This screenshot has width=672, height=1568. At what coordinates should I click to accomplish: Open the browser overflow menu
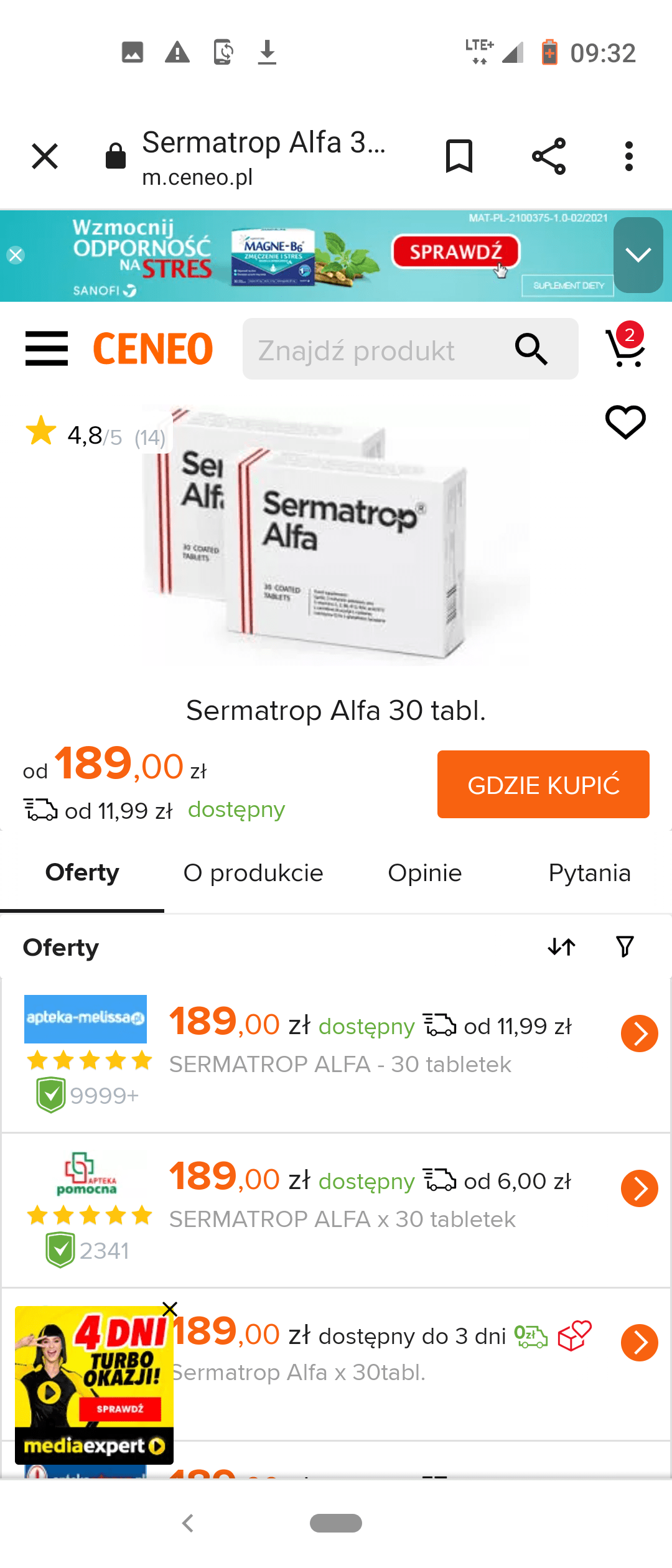(x=629, y=156)
